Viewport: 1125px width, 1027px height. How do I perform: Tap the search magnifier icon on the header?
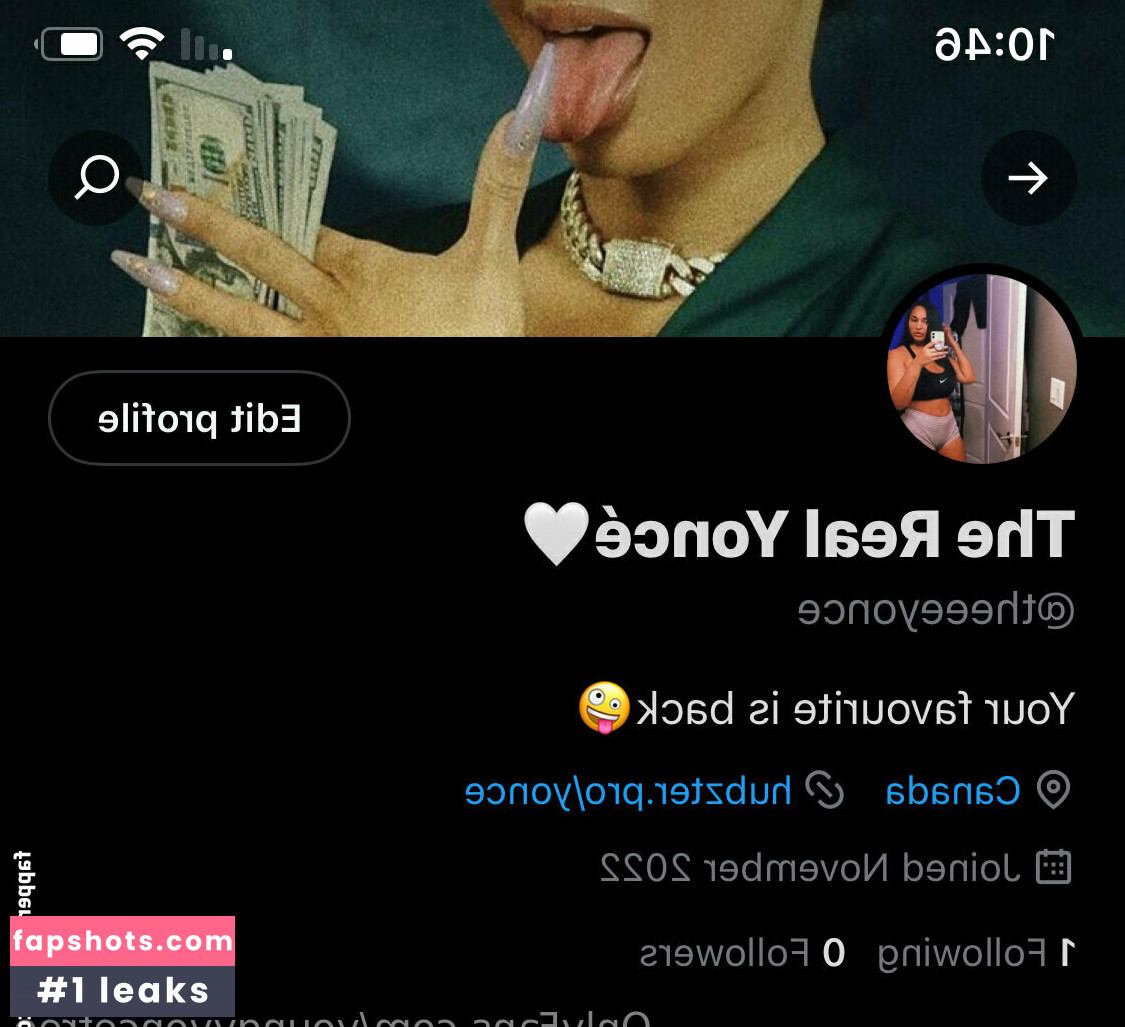coord(97,179)
